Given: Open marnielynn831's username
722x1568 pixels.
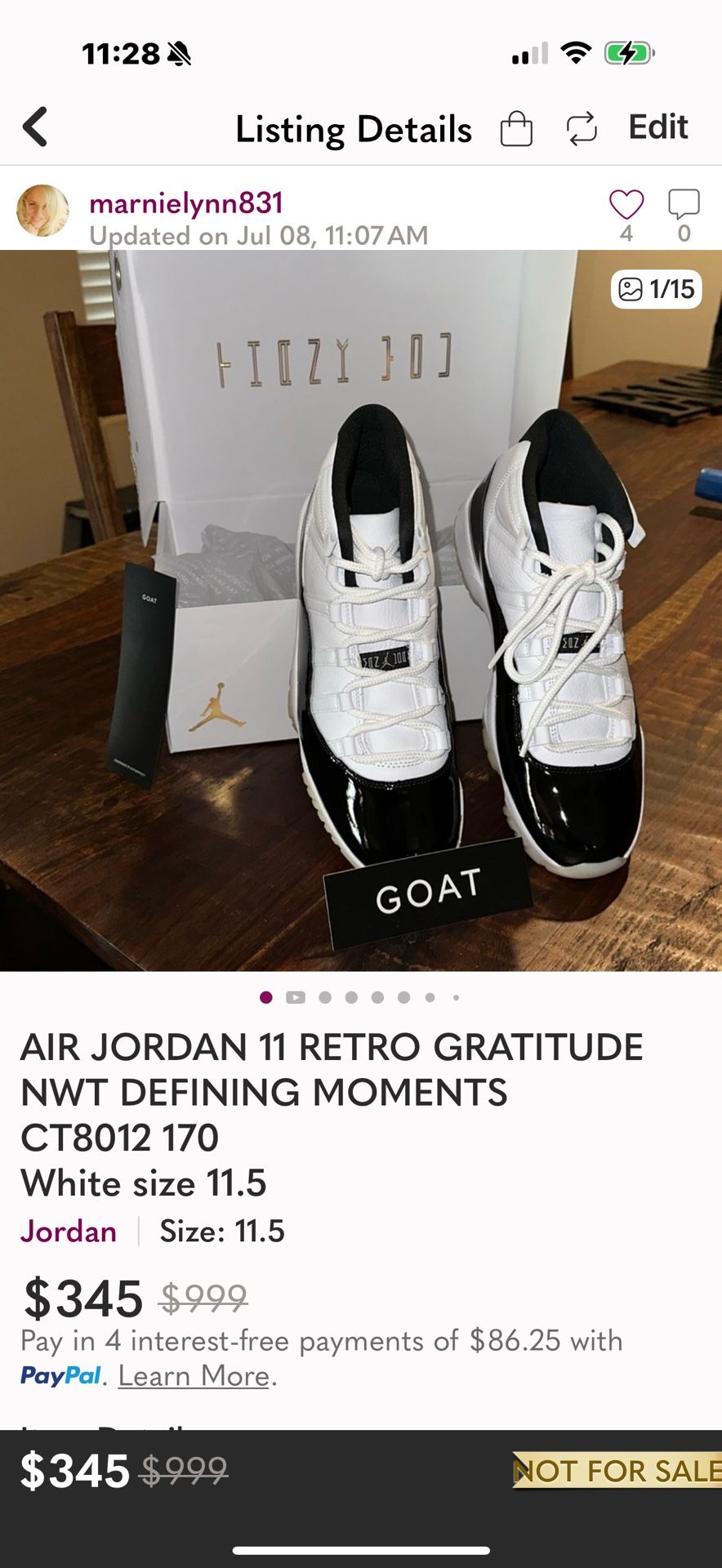Looking at the screenshot, I should (186, 202).
